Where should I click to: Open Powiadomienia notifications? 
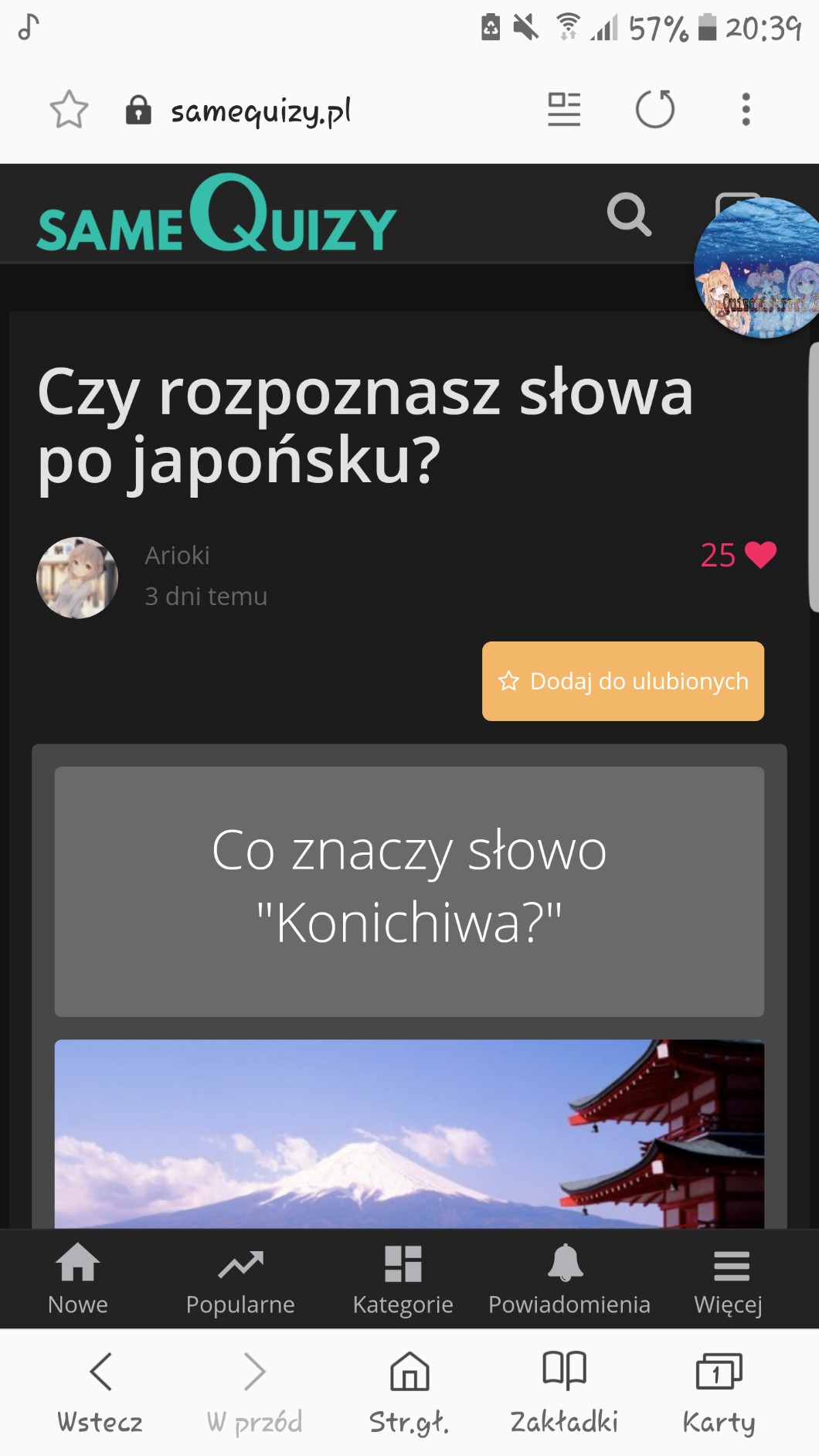tap(569, 1279)
